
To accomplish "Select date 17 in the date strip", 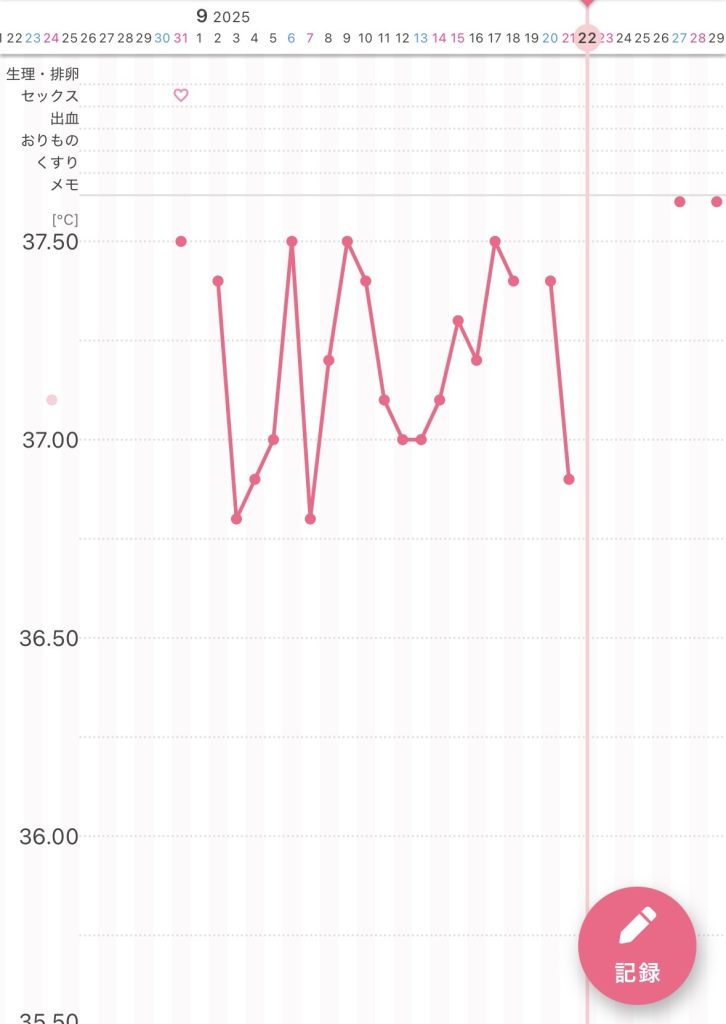I will click(495, 38).
